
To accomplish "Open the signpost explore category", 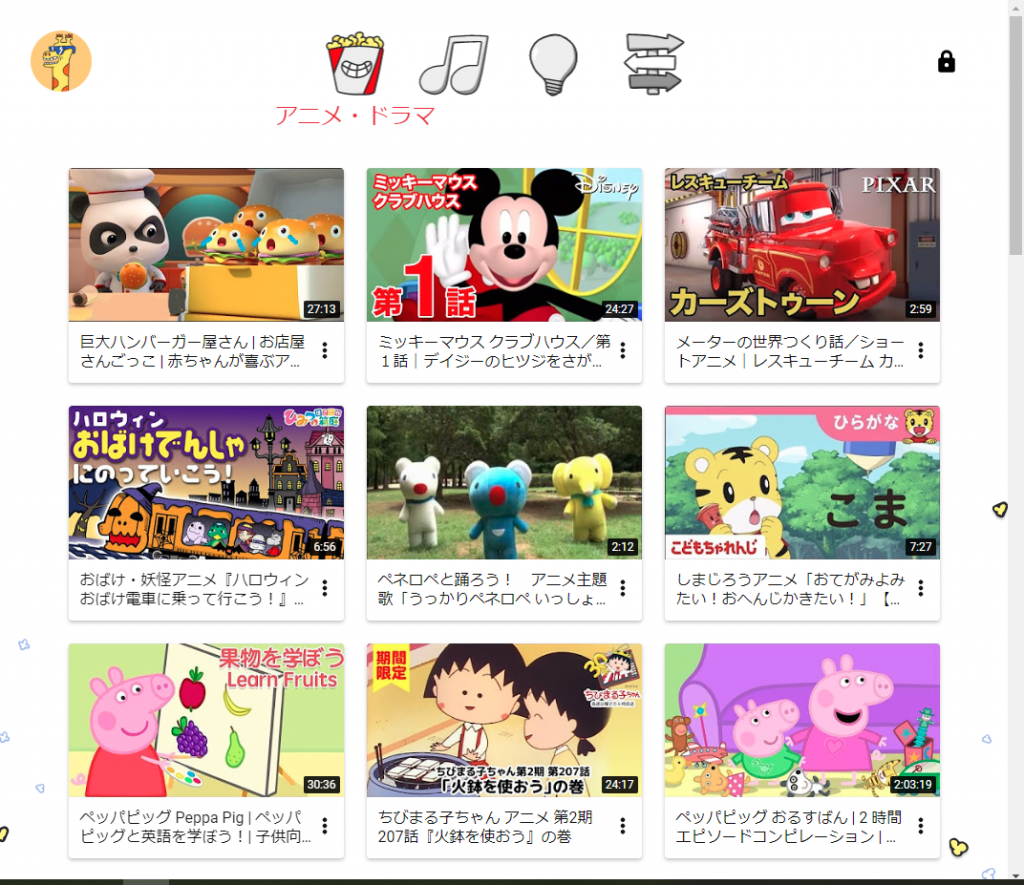I will 654,62.
